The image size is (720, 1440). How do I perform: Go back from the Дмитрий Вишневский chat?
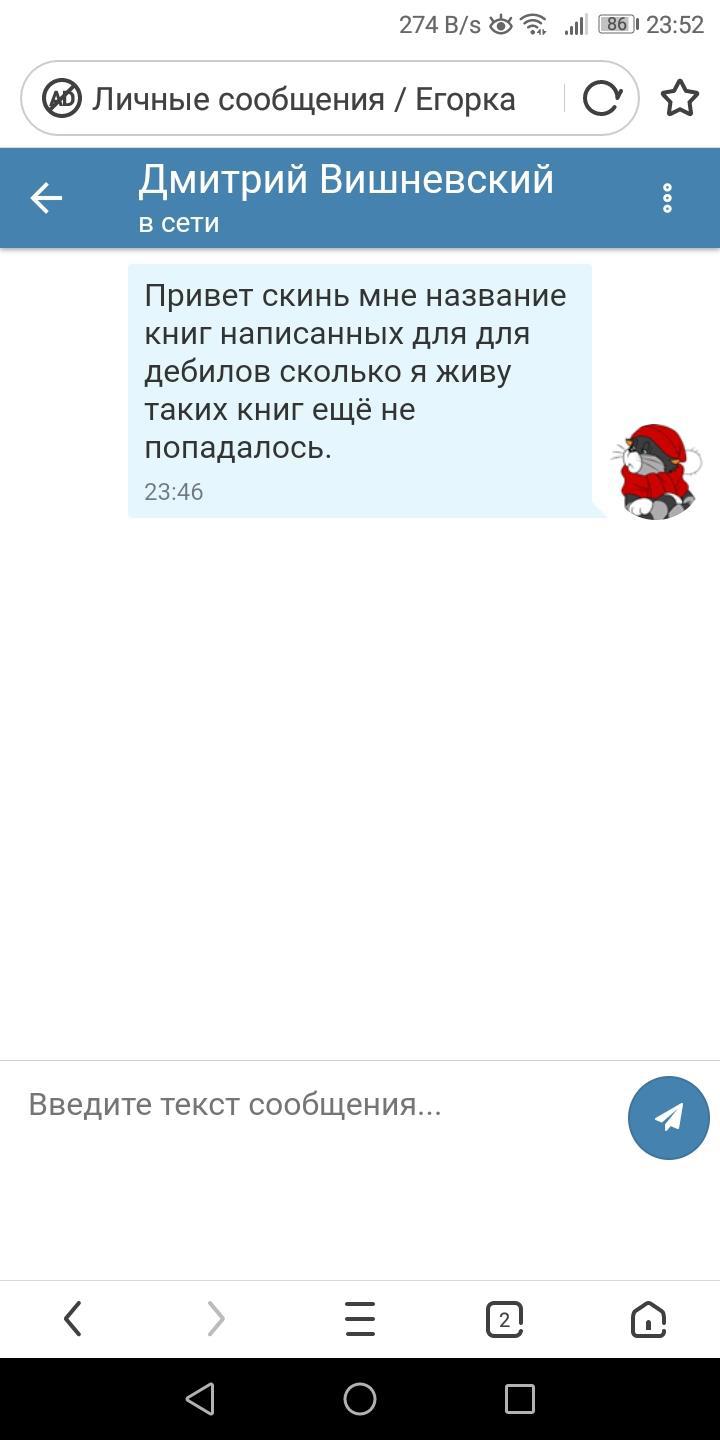[x=46, y=198]
